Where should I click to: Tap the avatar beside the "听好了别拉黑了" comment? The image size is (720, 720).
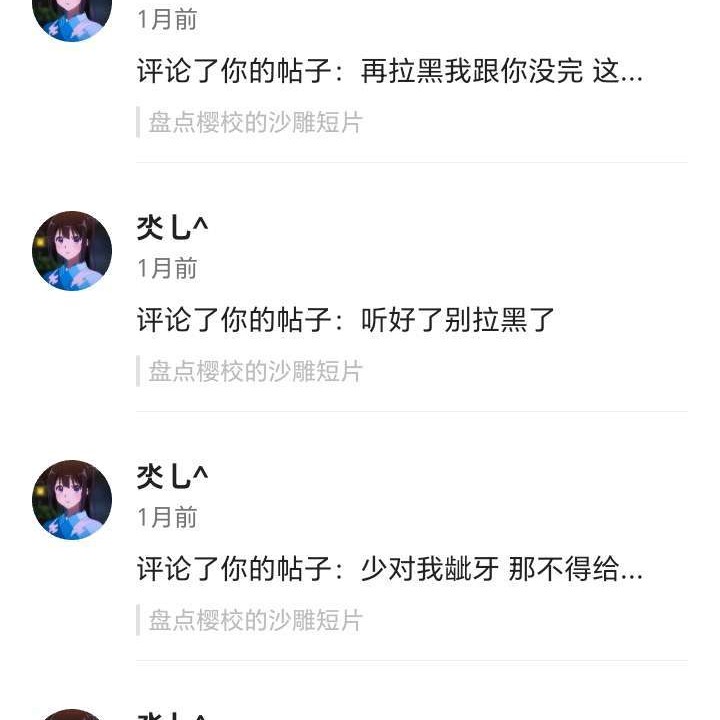pyautogui.click(x=72, y=251)
